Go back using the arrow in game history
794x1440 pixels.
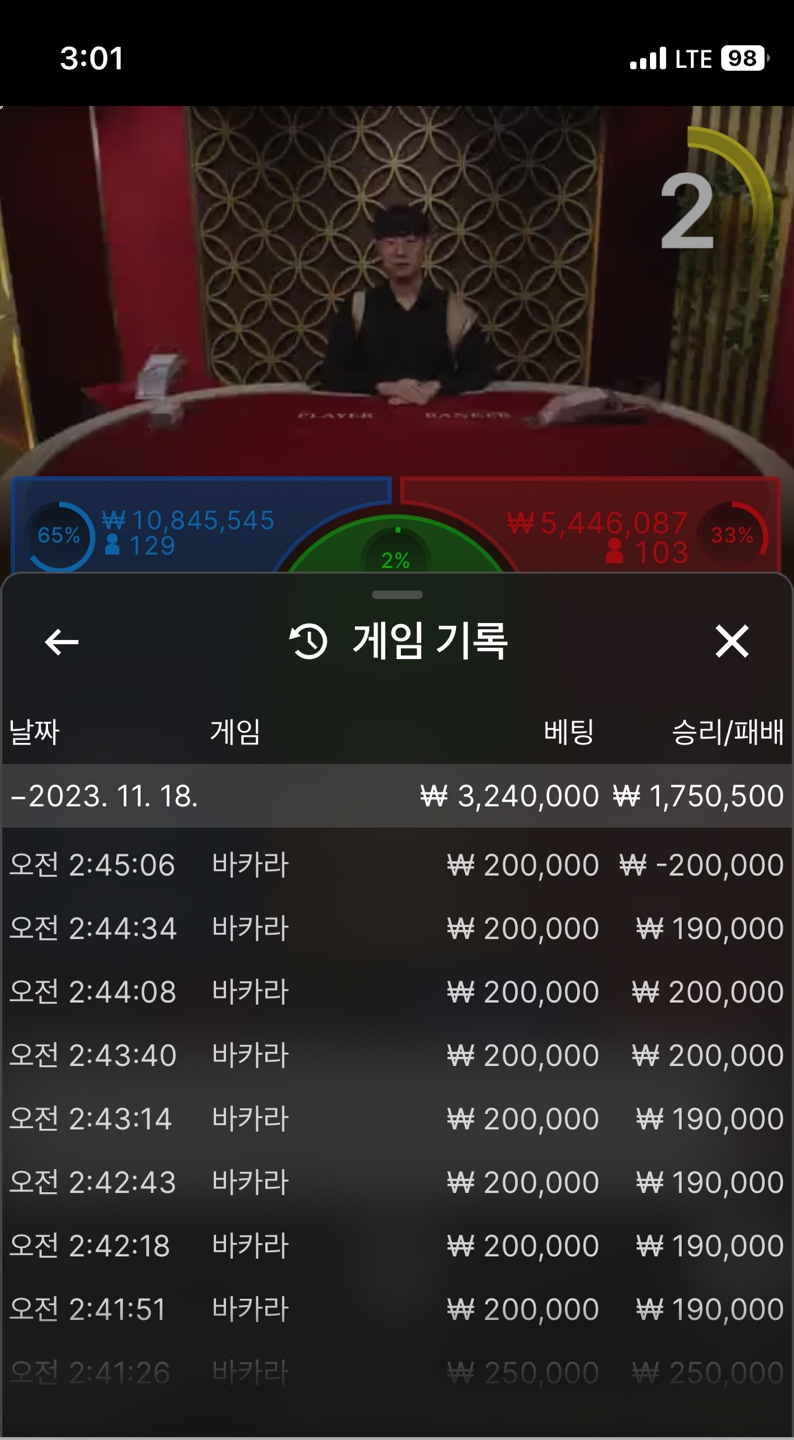point(62,642)
